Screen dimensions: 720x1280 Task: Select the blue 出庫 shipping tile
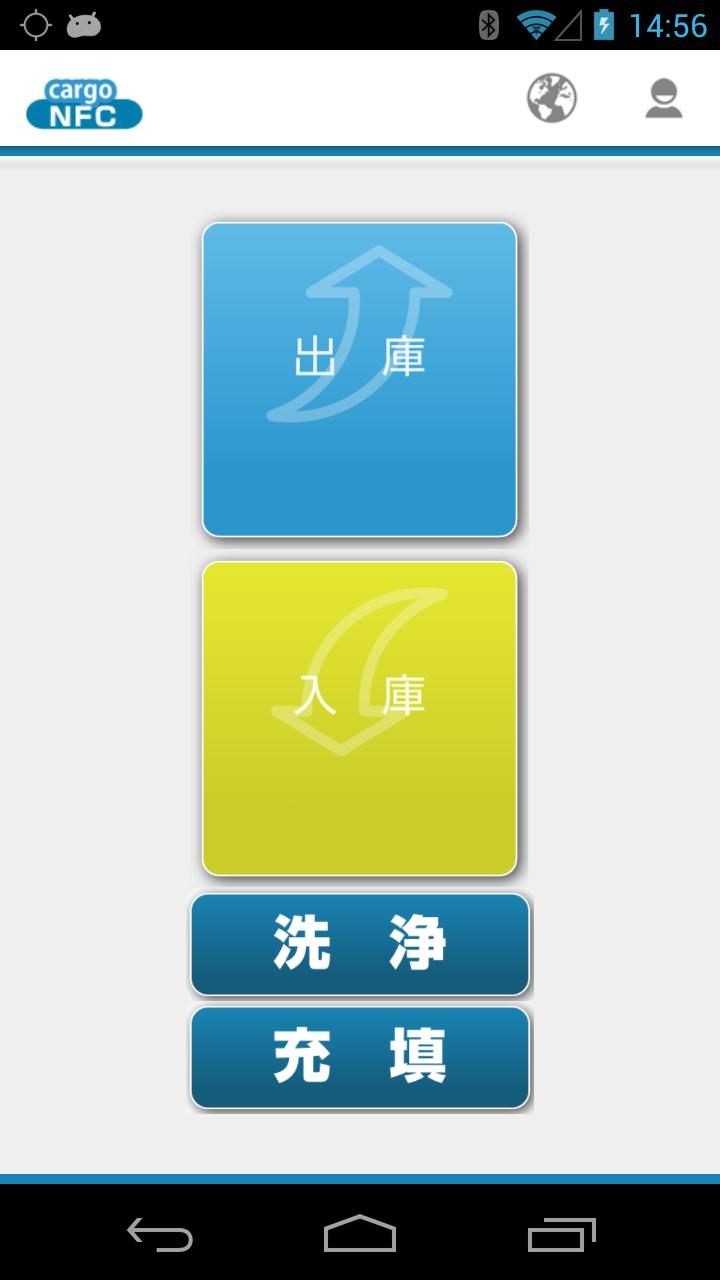[359, 379]
